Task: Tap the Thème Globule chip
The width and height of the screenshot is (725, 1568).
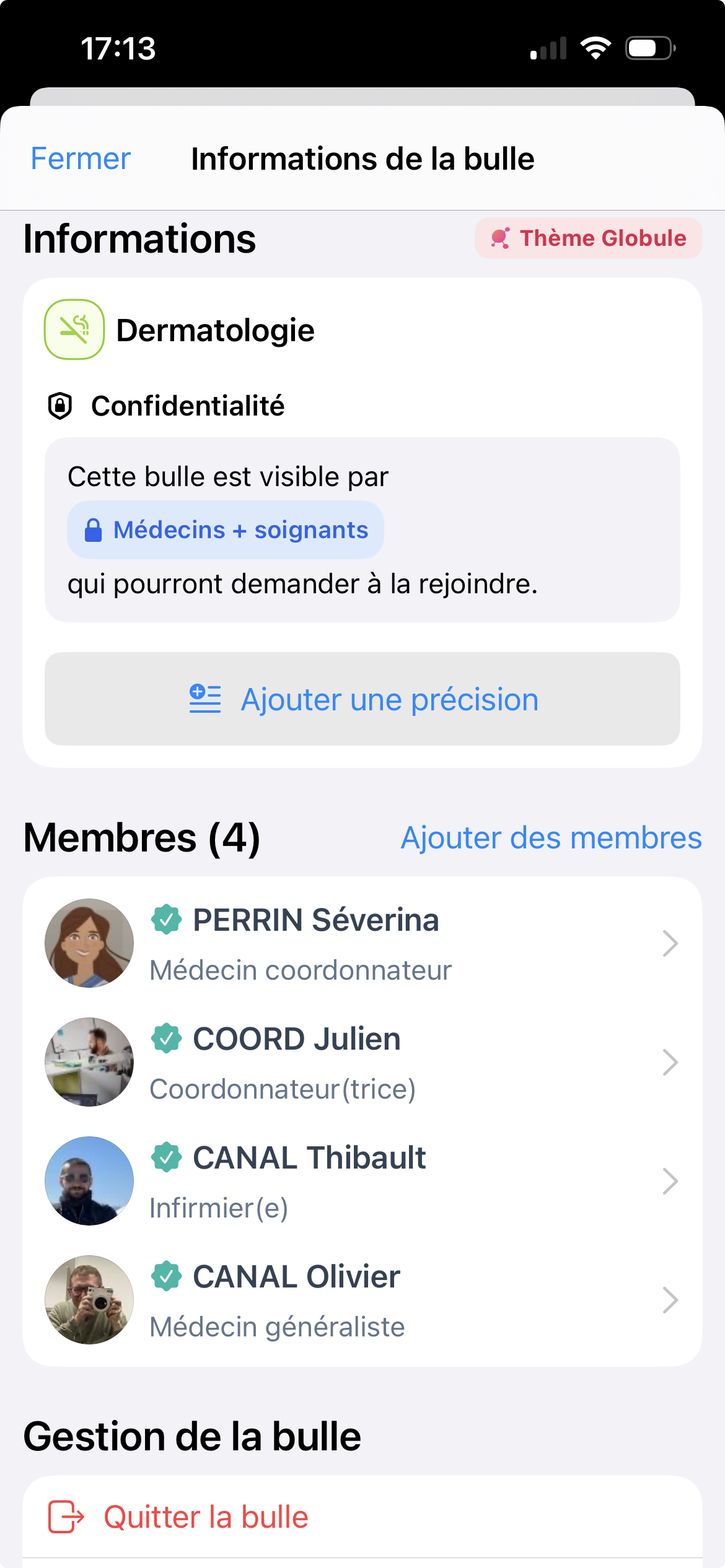Action: click(x=588, y=238)
